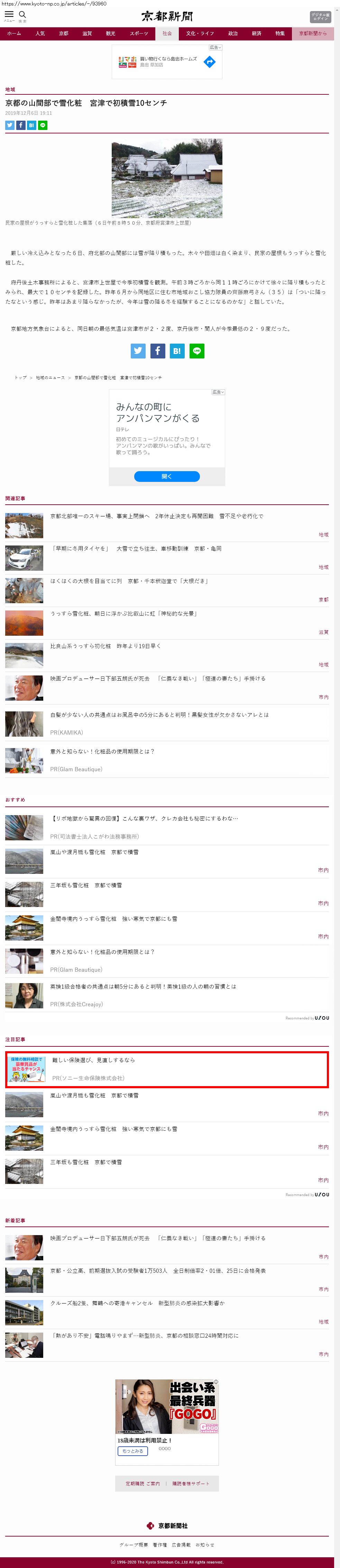Open the hamburger menu
The image size is (340, 1568).
(9, 15)
